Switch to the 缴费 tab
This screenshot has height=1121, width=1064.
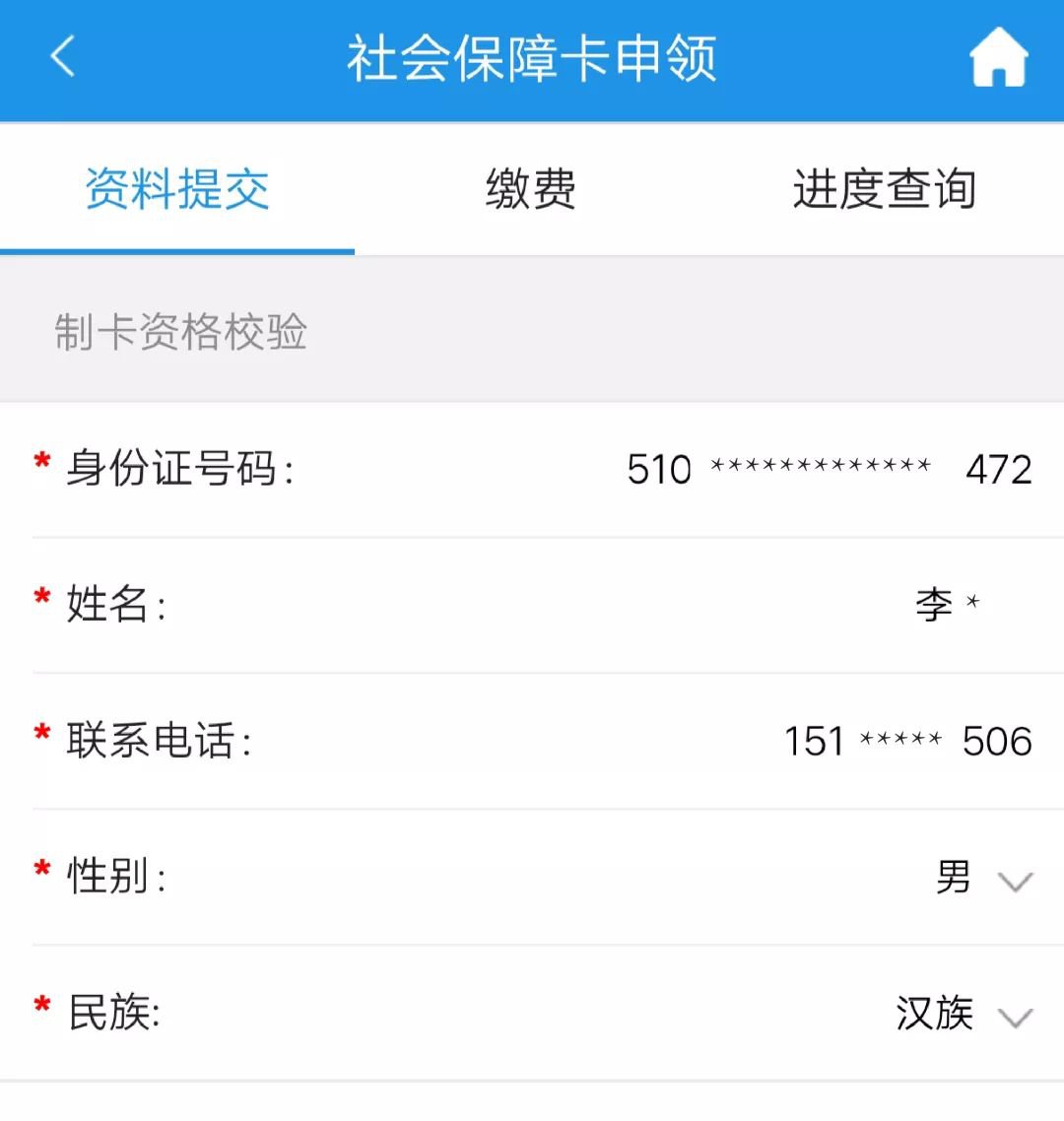531,189
